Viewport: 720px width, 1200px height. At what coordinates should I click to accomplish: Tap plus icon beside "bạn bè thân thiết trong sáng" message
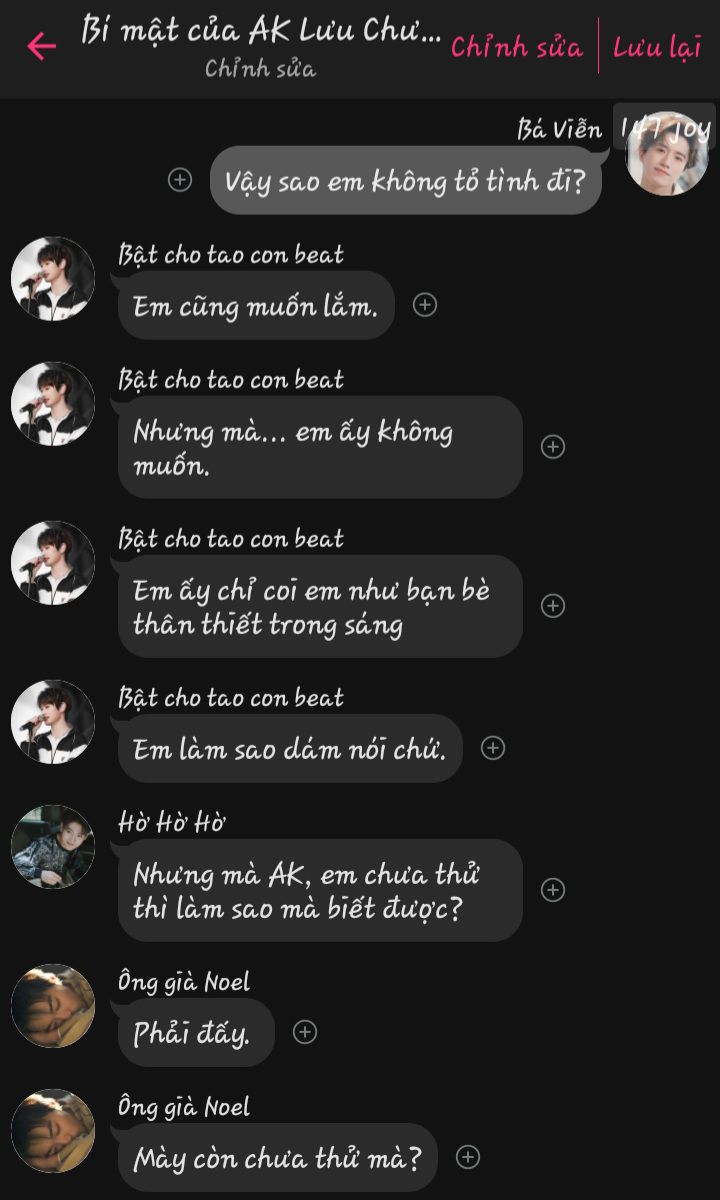click(553, 606)
